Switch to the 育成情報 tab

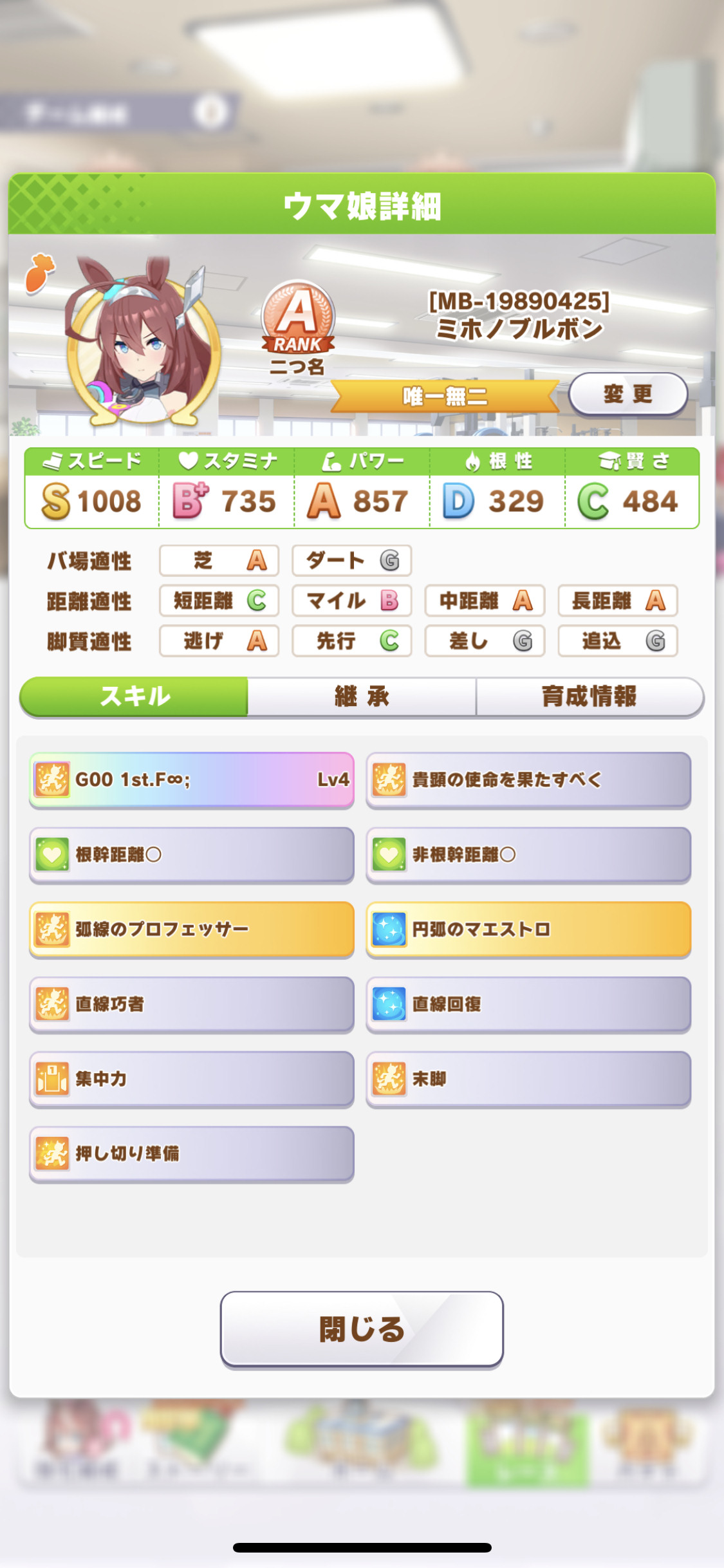[589, 696]
